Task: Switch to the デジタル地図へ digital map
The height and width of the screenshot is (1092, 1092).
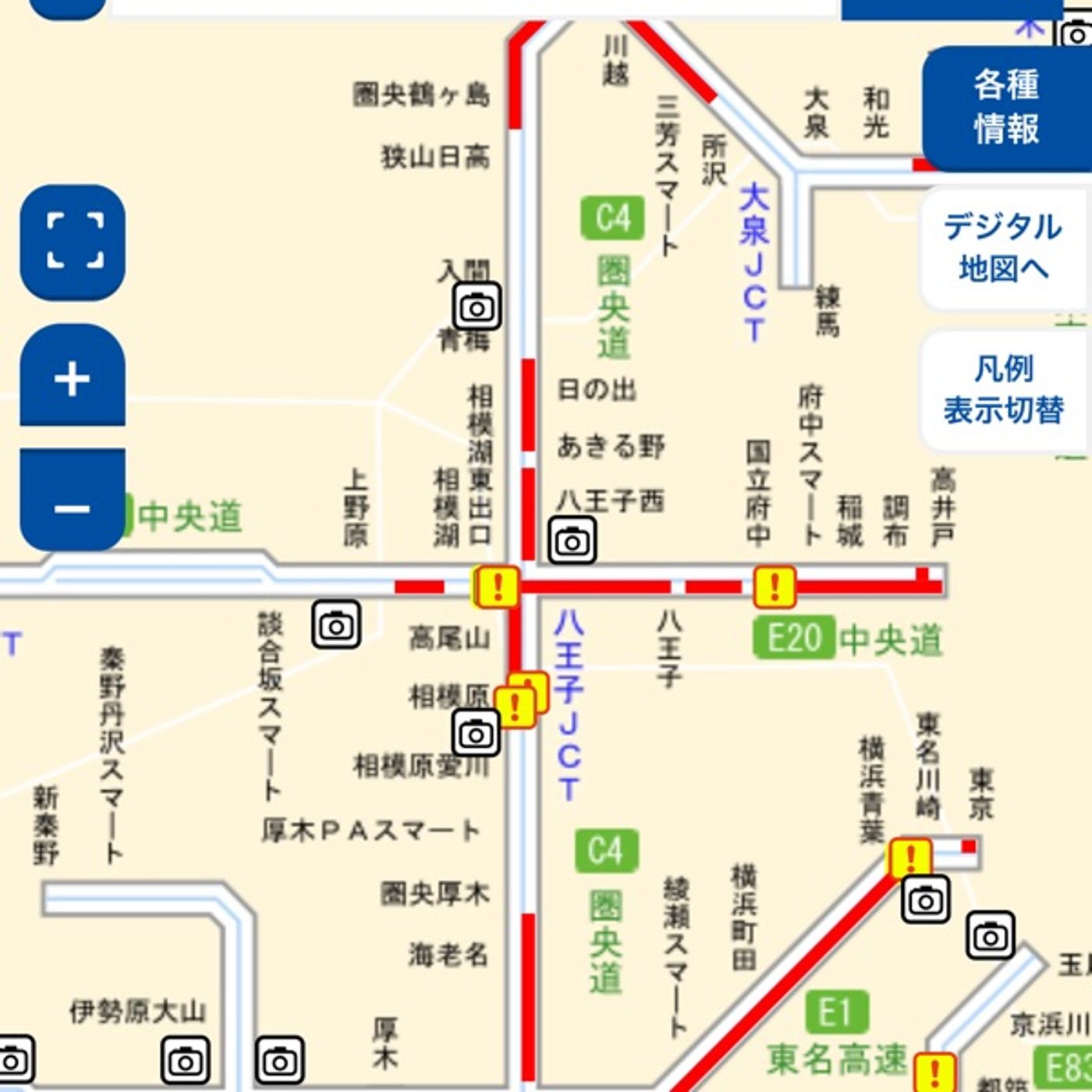Action: pyautogui.click(x=1005, y=248)
